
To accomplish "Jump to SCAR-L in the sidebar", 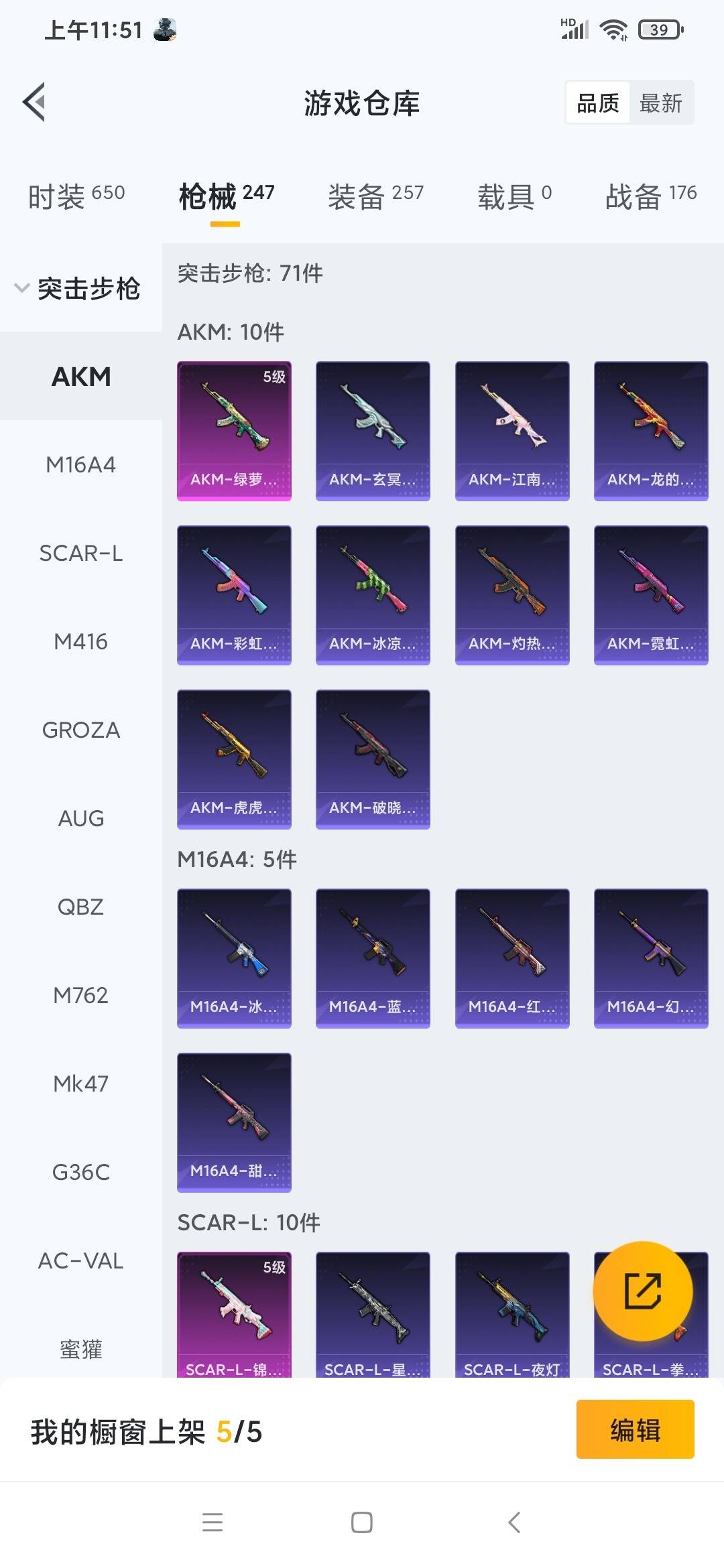I will click(x=81, y=553).
